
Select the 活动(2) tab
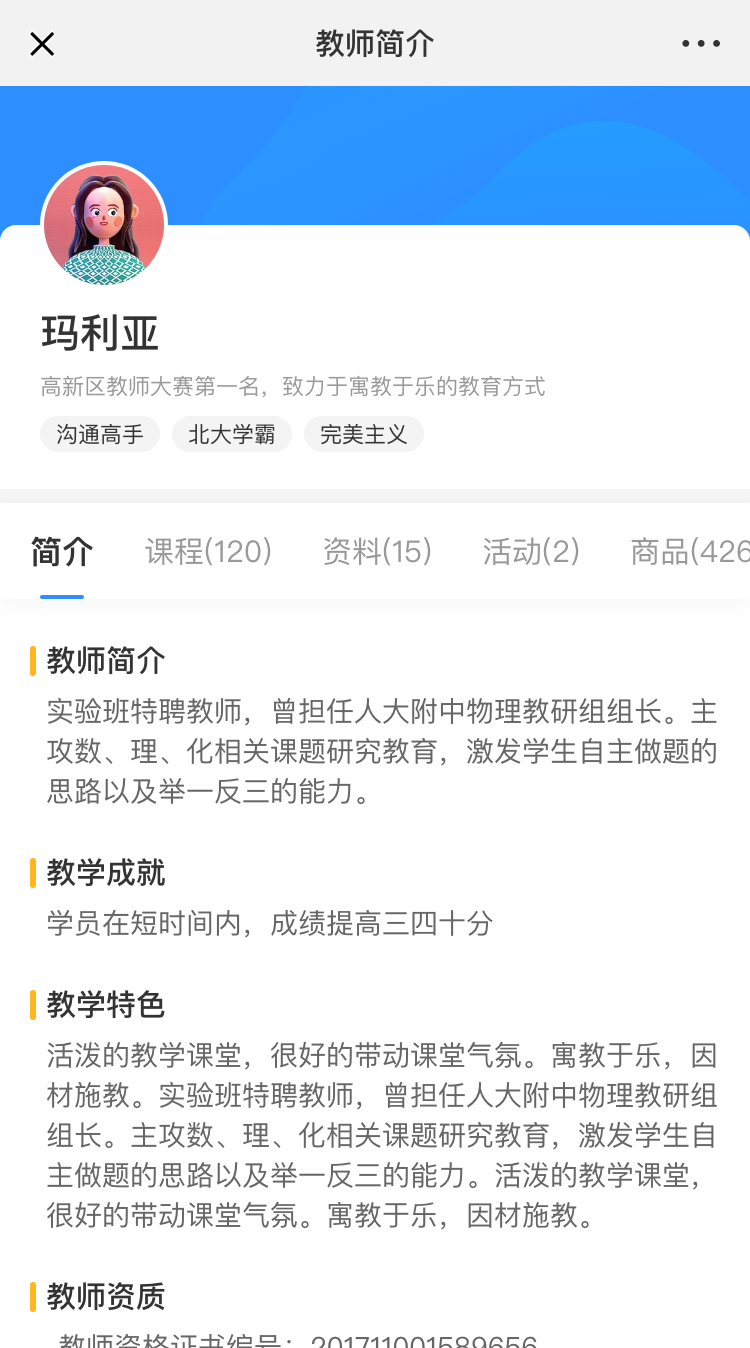coord(531,552)
